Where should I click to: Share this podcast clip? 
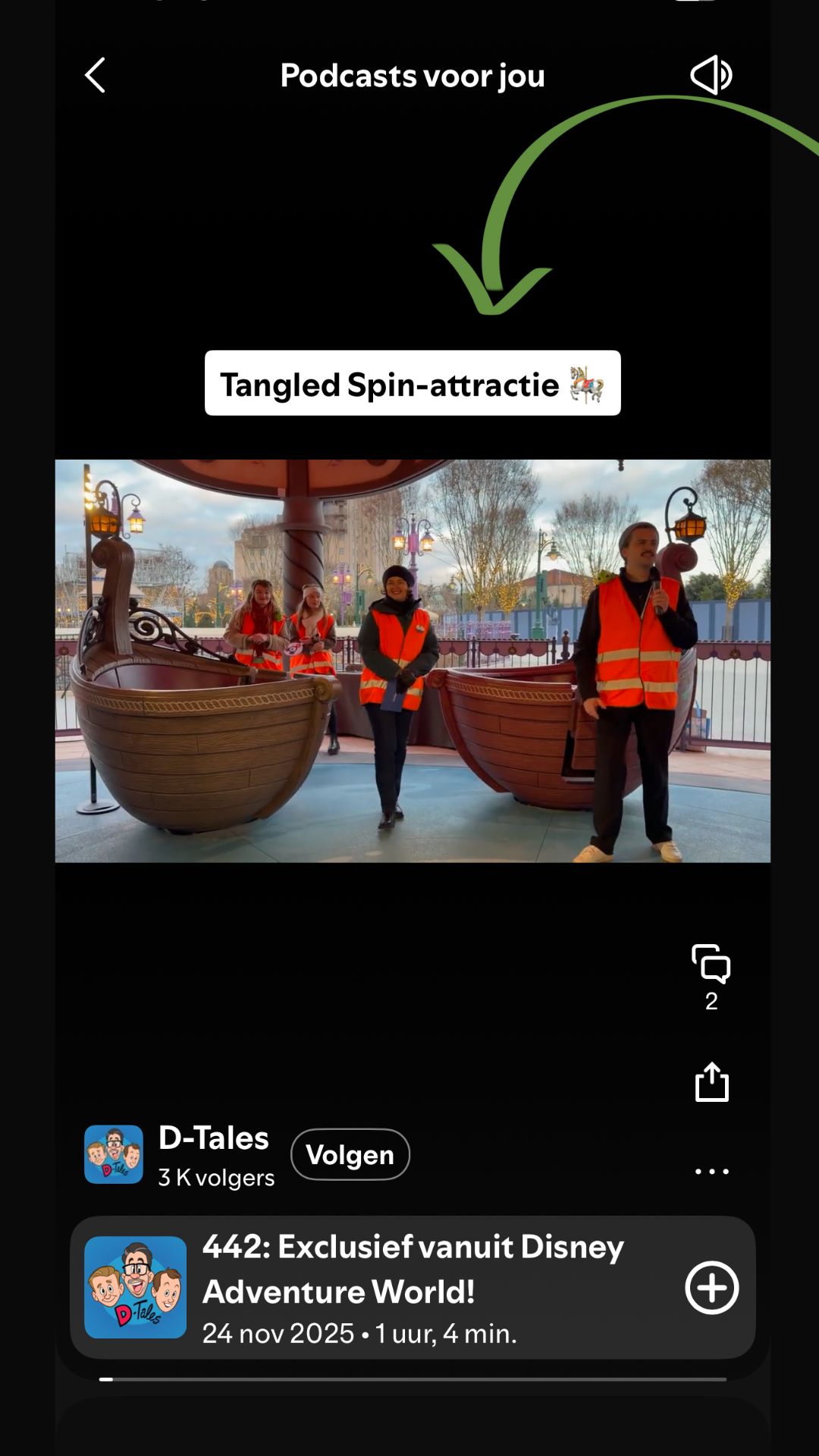[711, 1082]
